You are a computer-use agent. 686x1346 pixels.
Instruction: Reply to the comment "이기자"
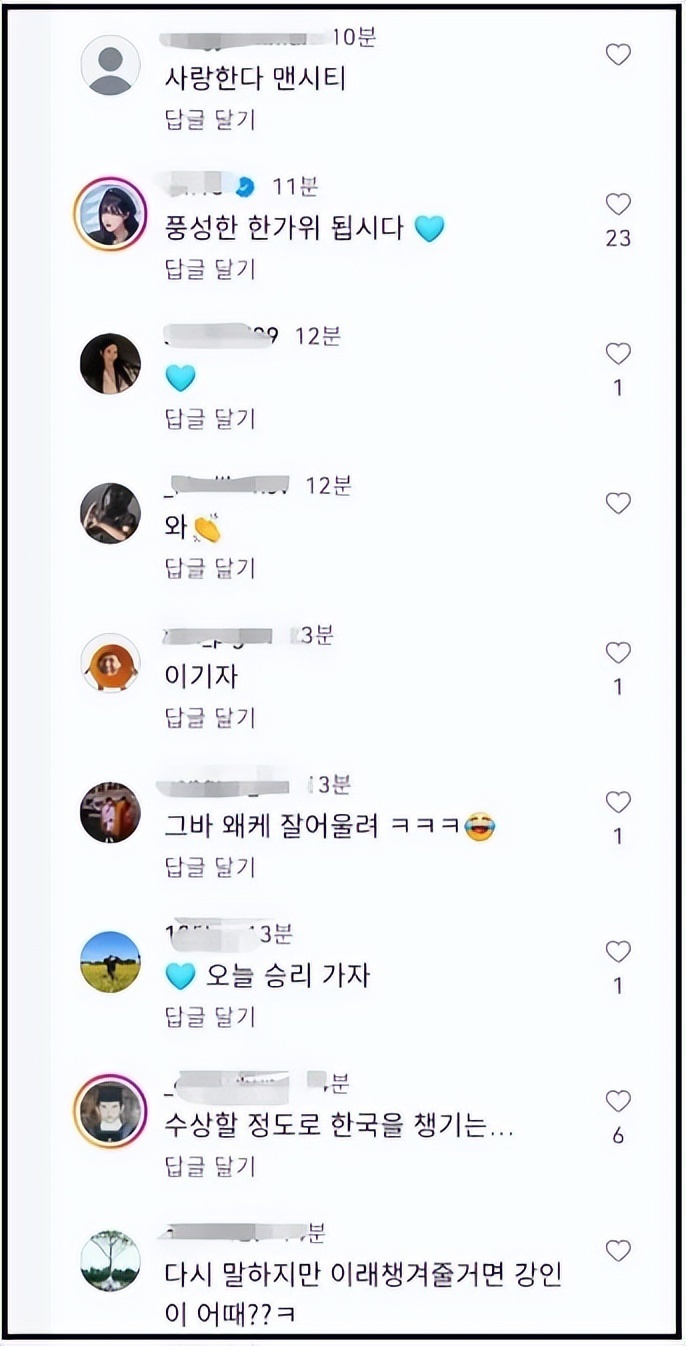click(x=210, y=717)
